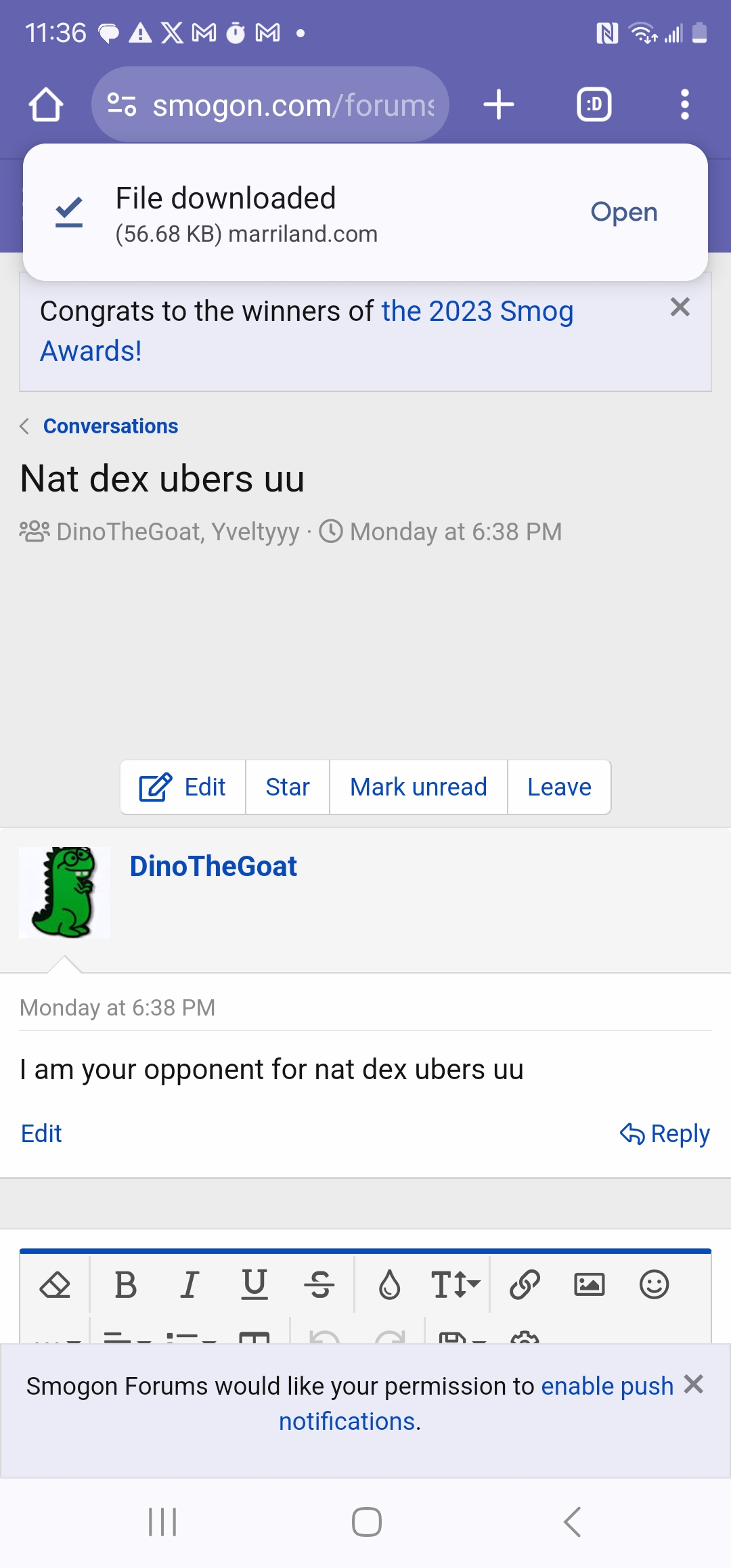Image resolution: width=731 pixels, height=1568 pixels.
Task: Close the push notifications prompt
Action: coord(693,1384)
